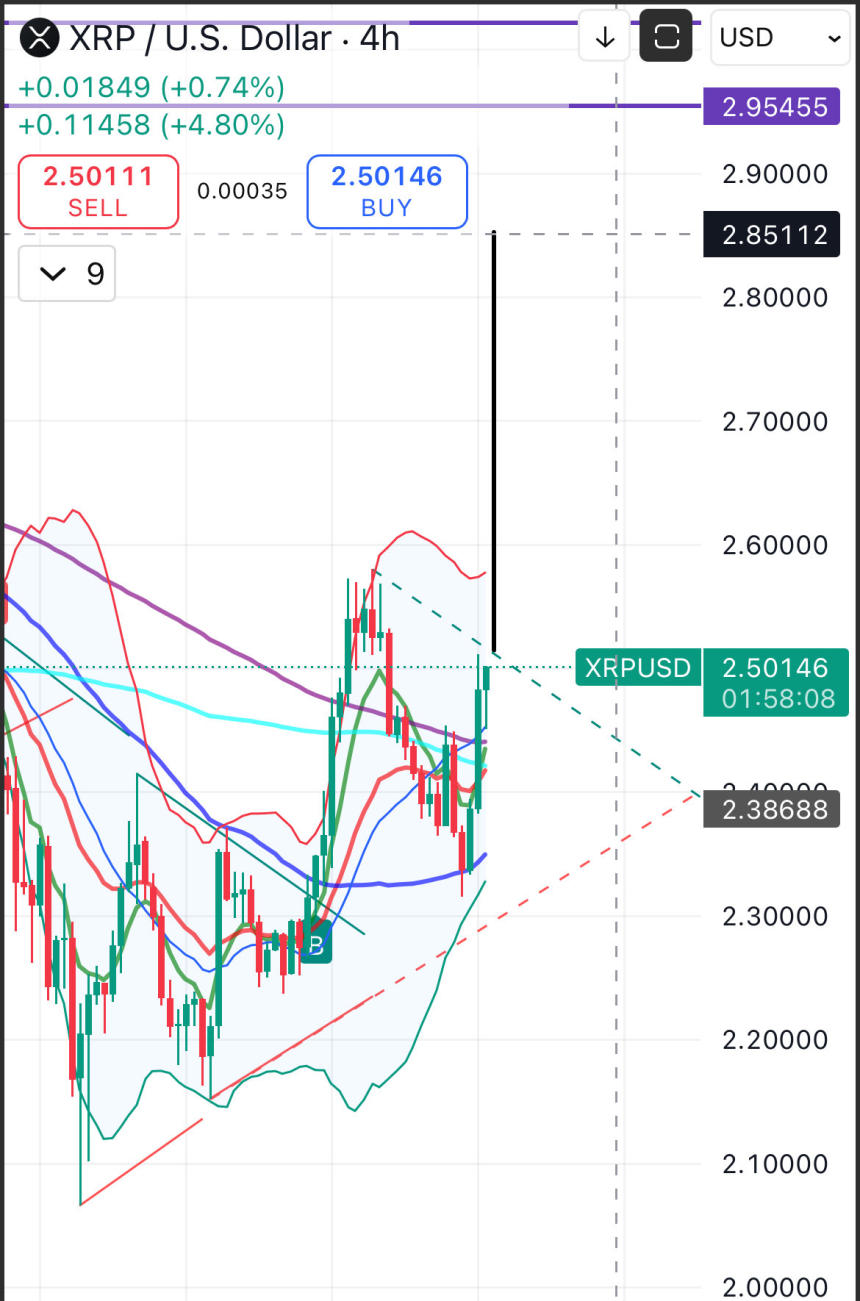Toggle the fullscreen chart button
The image size is (860, 1301).
(666, 38)
